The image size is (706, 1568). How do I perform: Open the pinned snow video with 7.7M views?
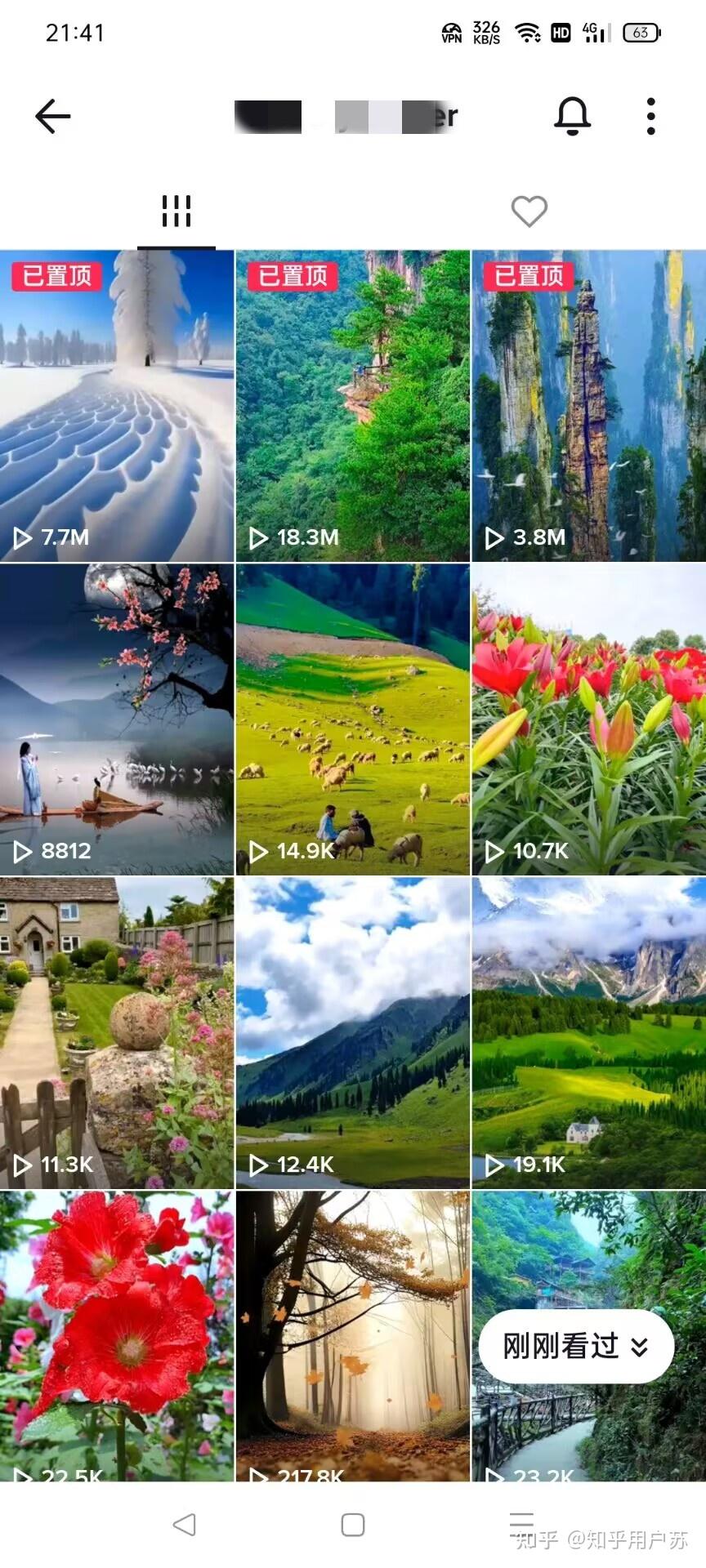click(x=117, y=406)
